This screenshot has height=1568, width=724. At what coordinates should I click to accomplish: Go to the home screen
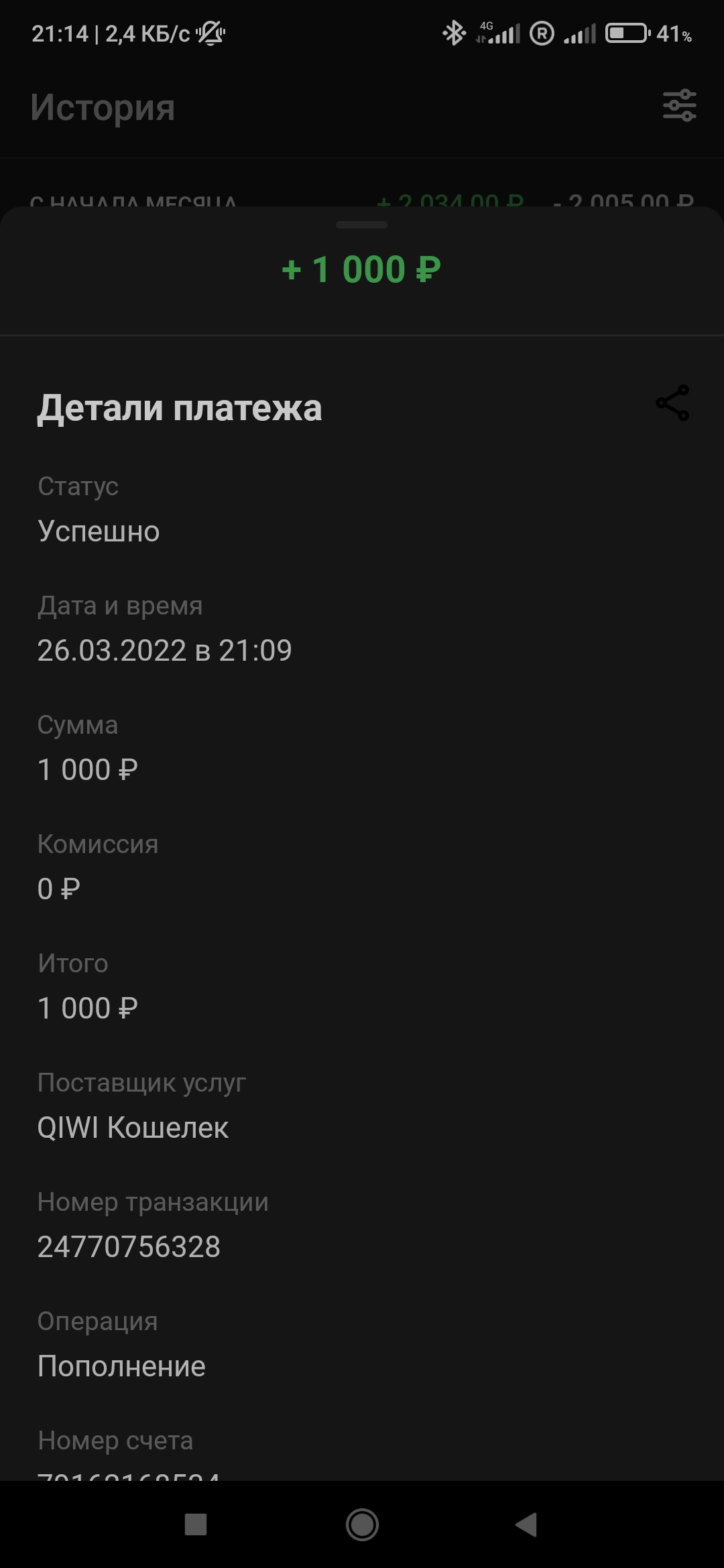(x=362, y=1524)
